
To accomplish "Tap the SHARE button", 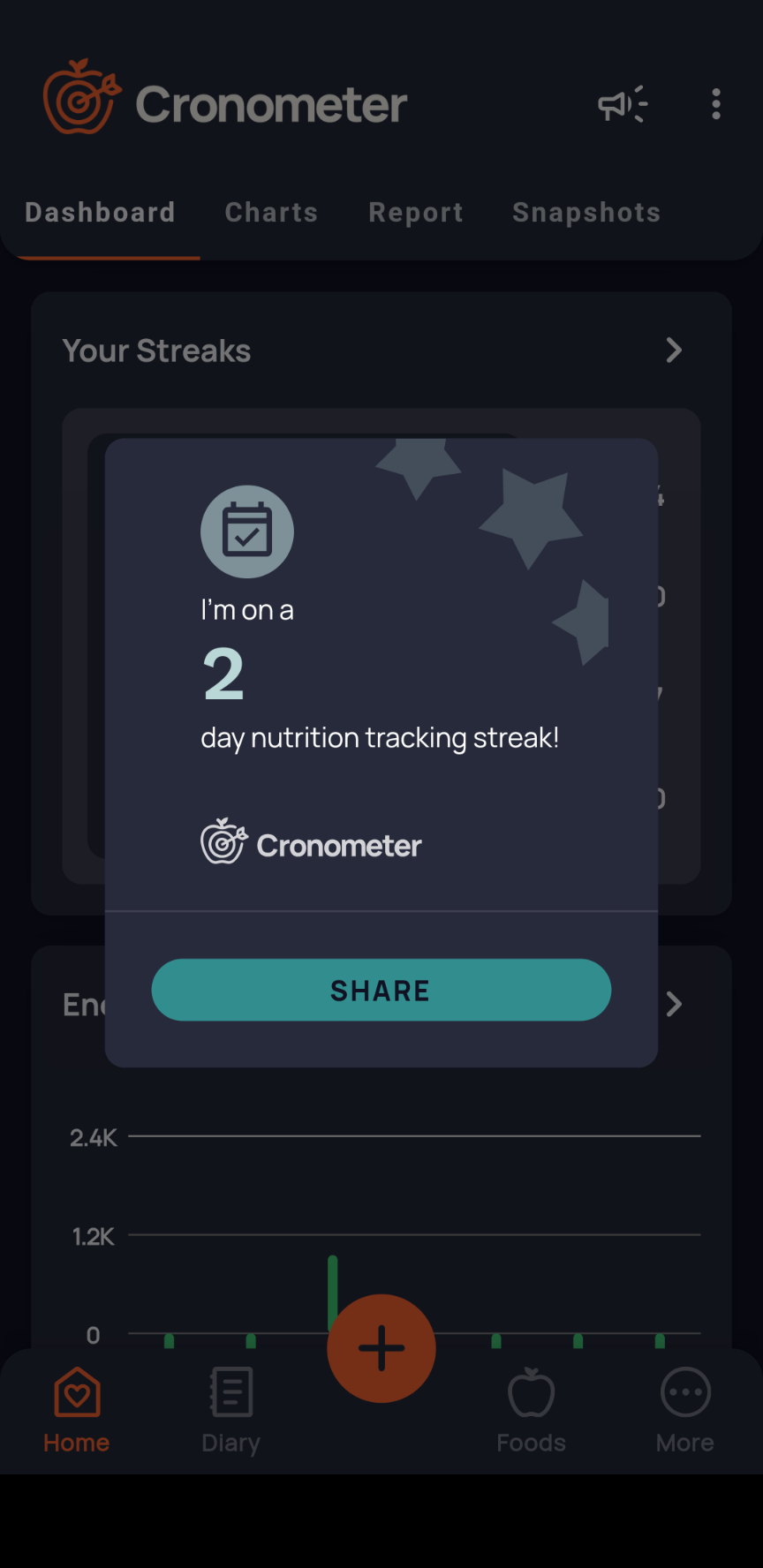I will 381,990.
